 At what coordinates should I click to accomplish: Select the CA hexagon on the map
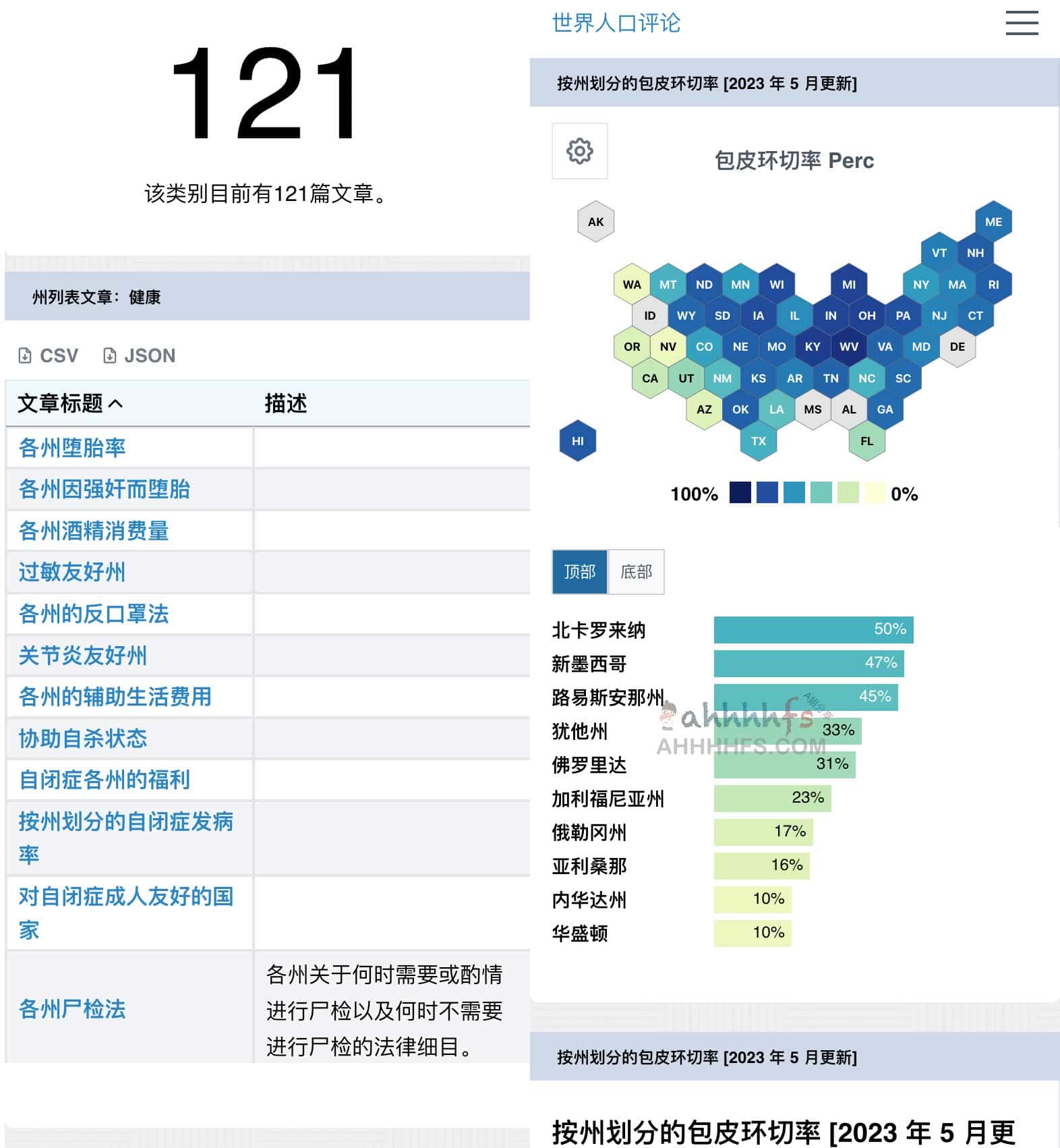pos(649,378)
